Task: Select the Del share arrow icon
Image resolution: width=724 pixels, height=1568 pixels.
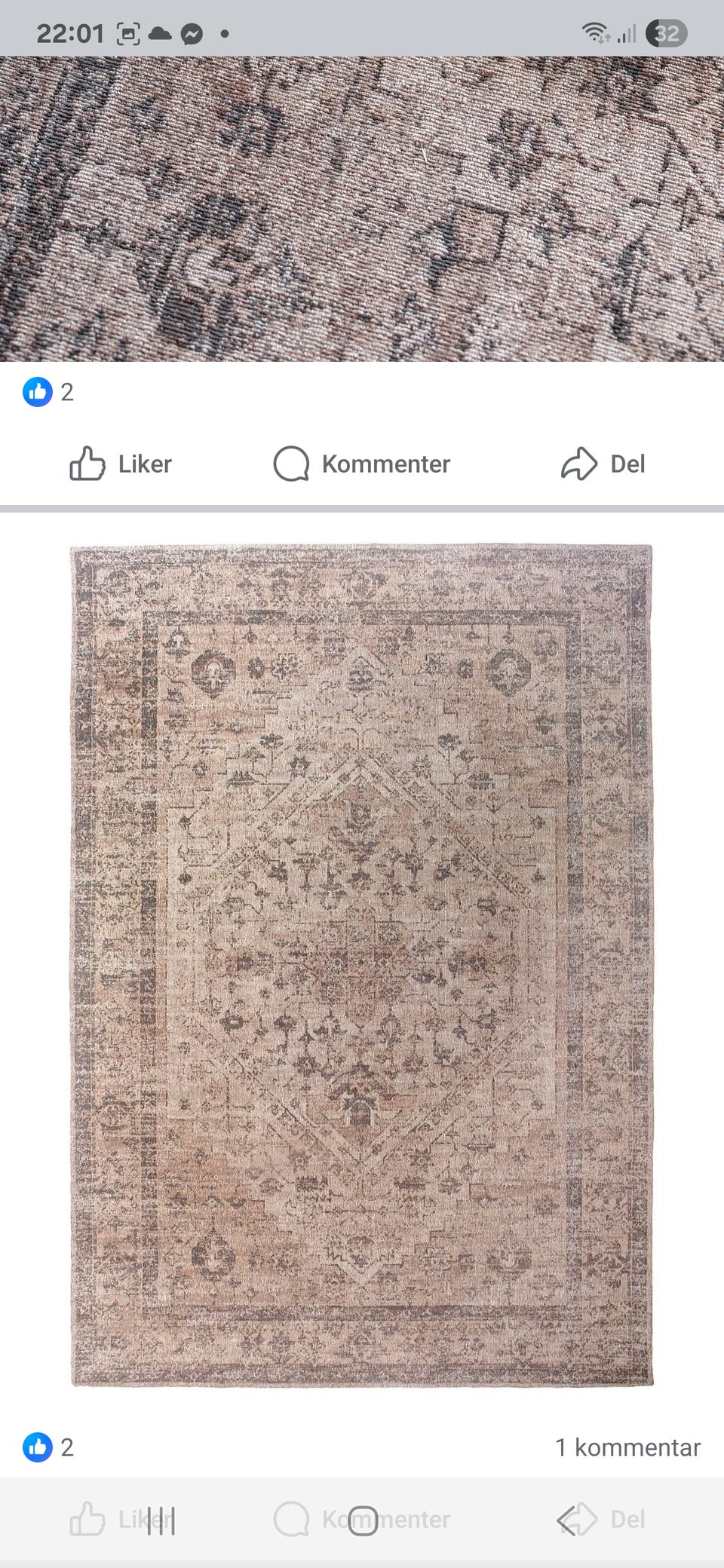Action: tap(579, 464)
